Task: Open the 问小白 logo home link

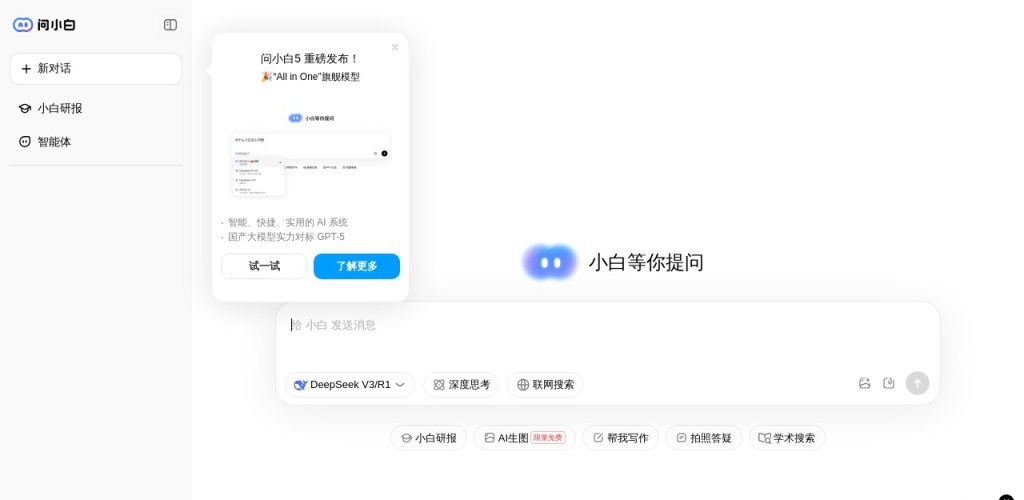Action: coord(44,25)
